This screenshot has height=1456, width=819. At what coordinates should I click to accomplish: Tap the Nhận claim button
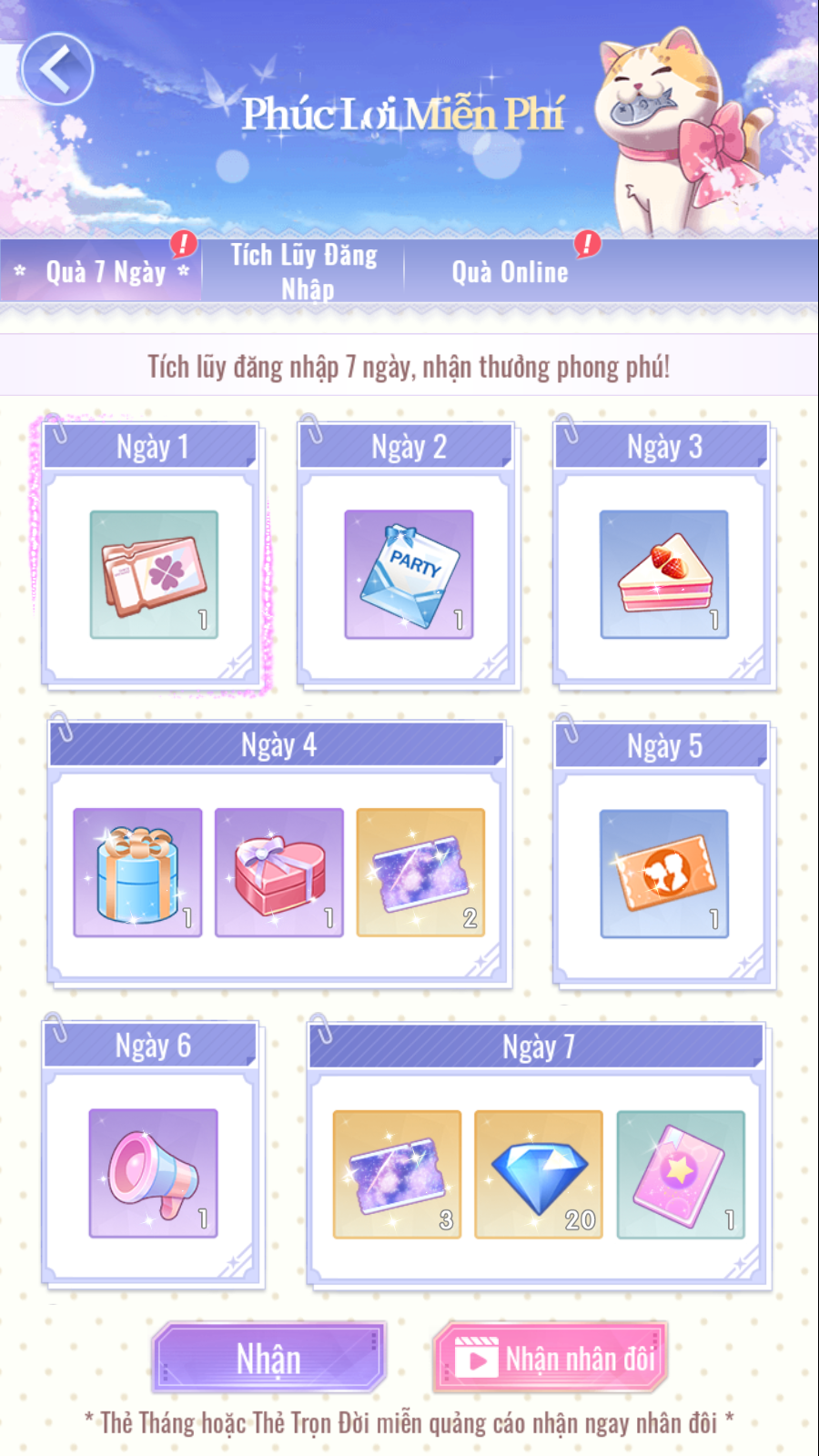[269, 1359]
